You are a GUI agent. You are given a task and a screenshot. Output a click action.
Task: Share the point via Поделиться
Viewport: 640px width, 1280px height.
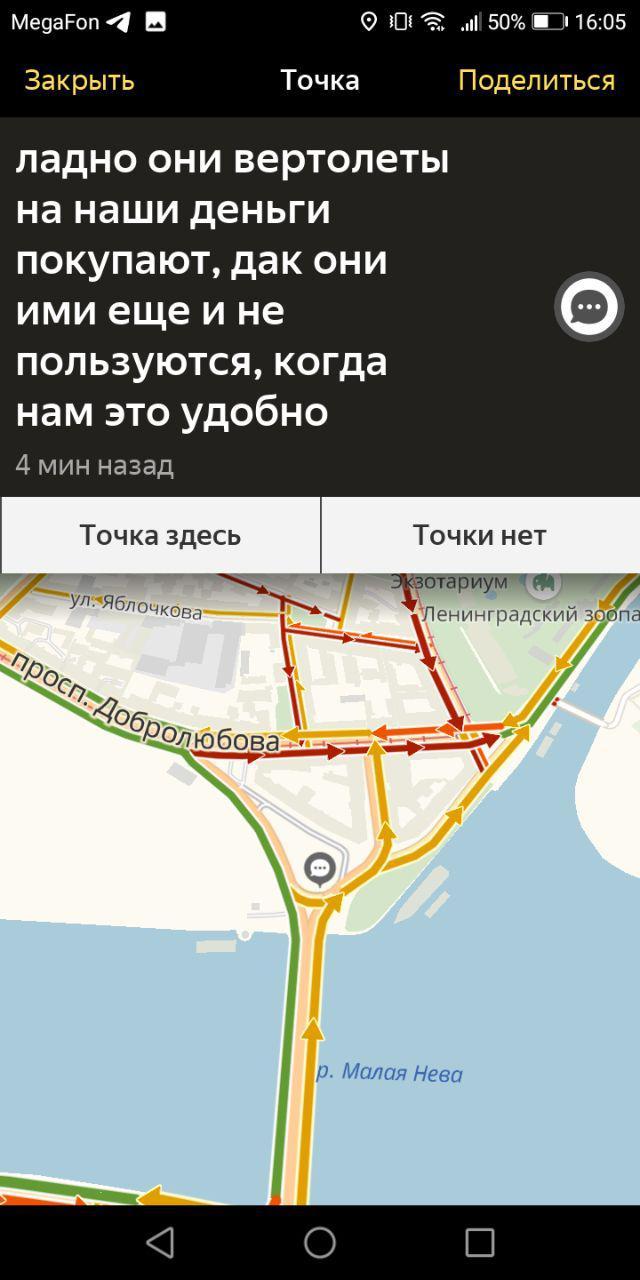[536, 81]
